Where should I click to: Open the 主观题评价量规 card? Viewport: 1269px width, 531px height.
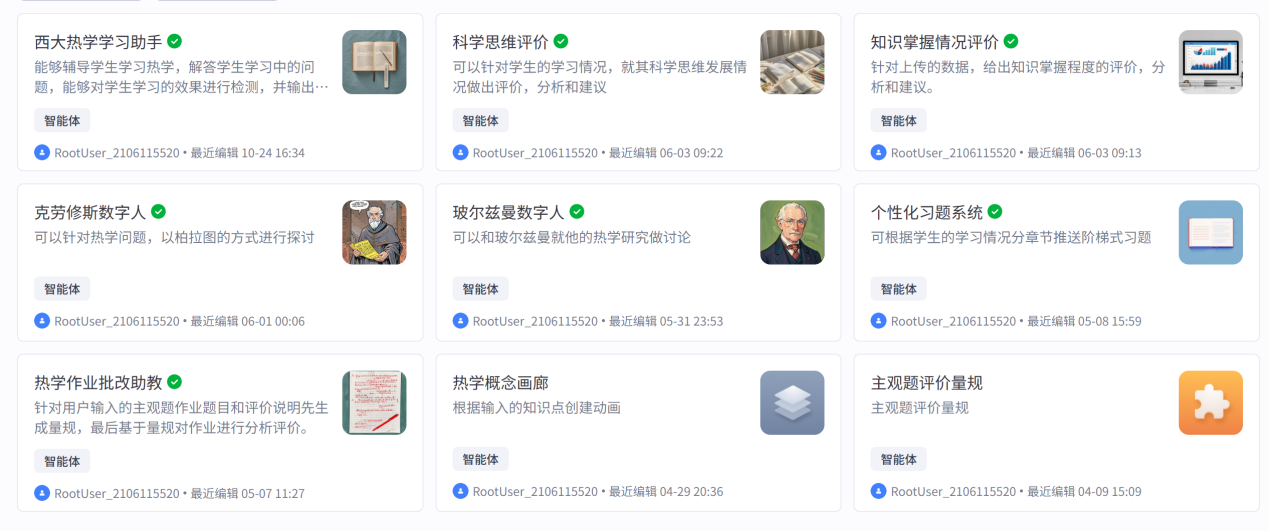coord(926,382)
